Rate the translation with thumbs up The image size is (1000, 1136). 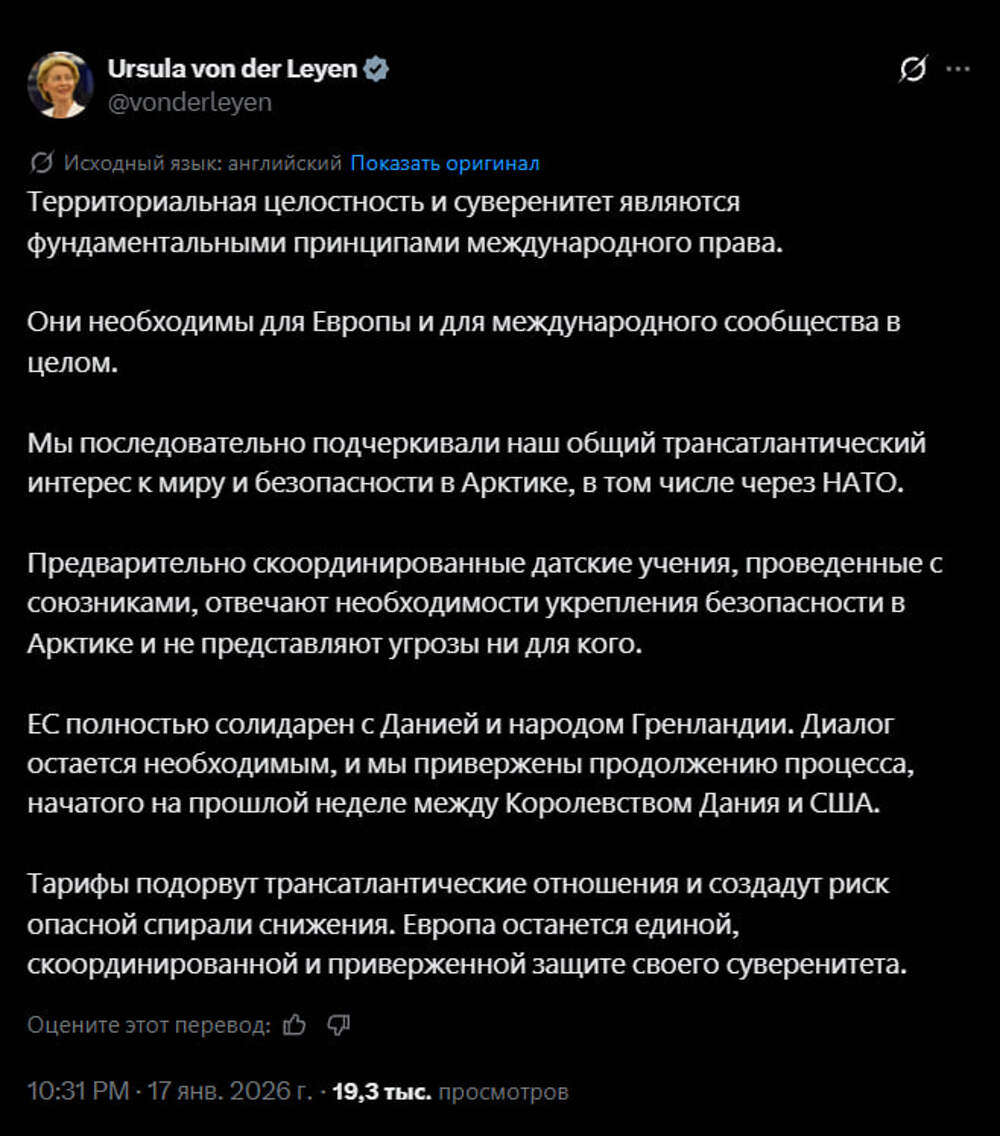pos(295,1024)
